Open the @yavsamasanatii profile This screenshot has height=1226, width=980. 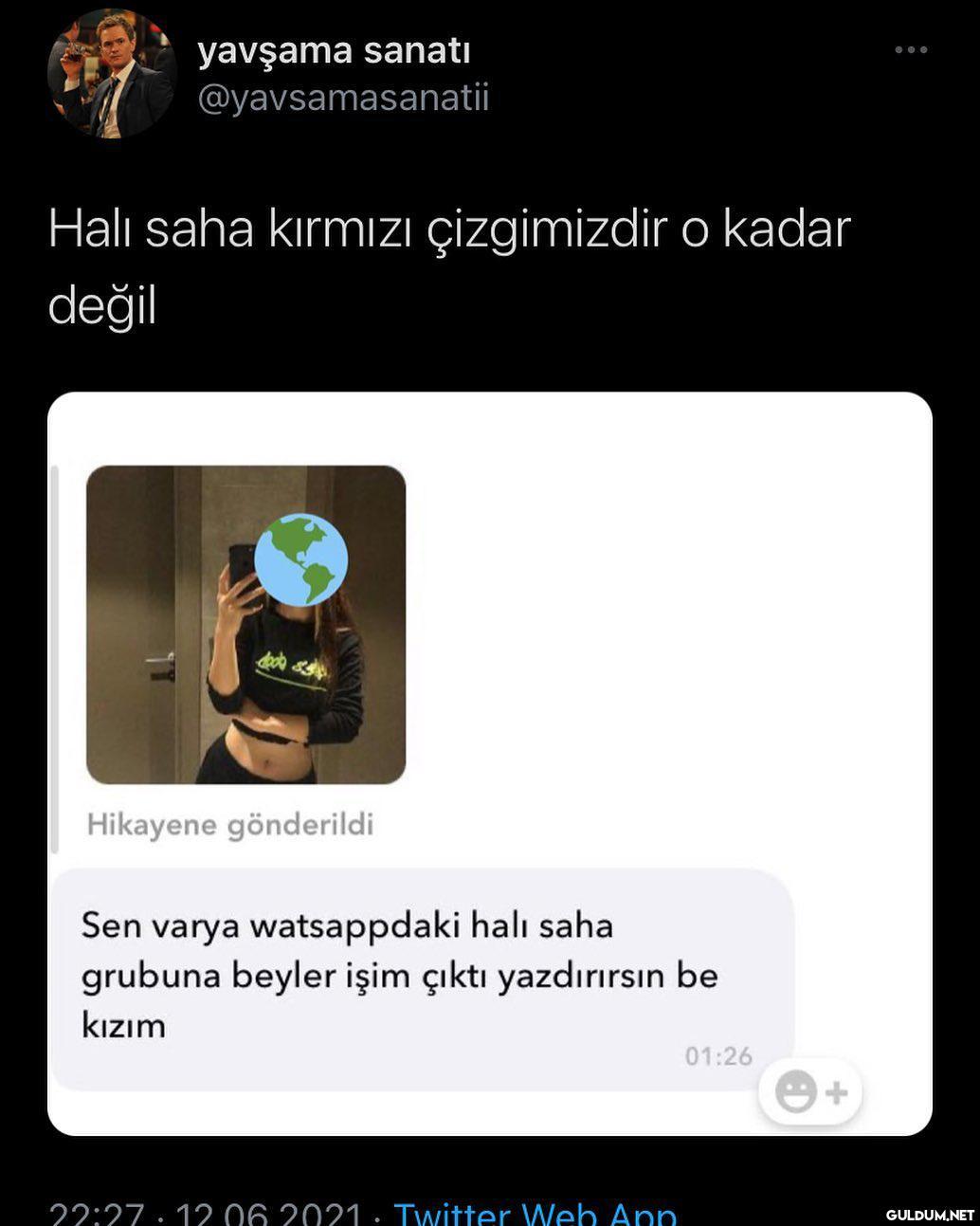click(342, 99)
